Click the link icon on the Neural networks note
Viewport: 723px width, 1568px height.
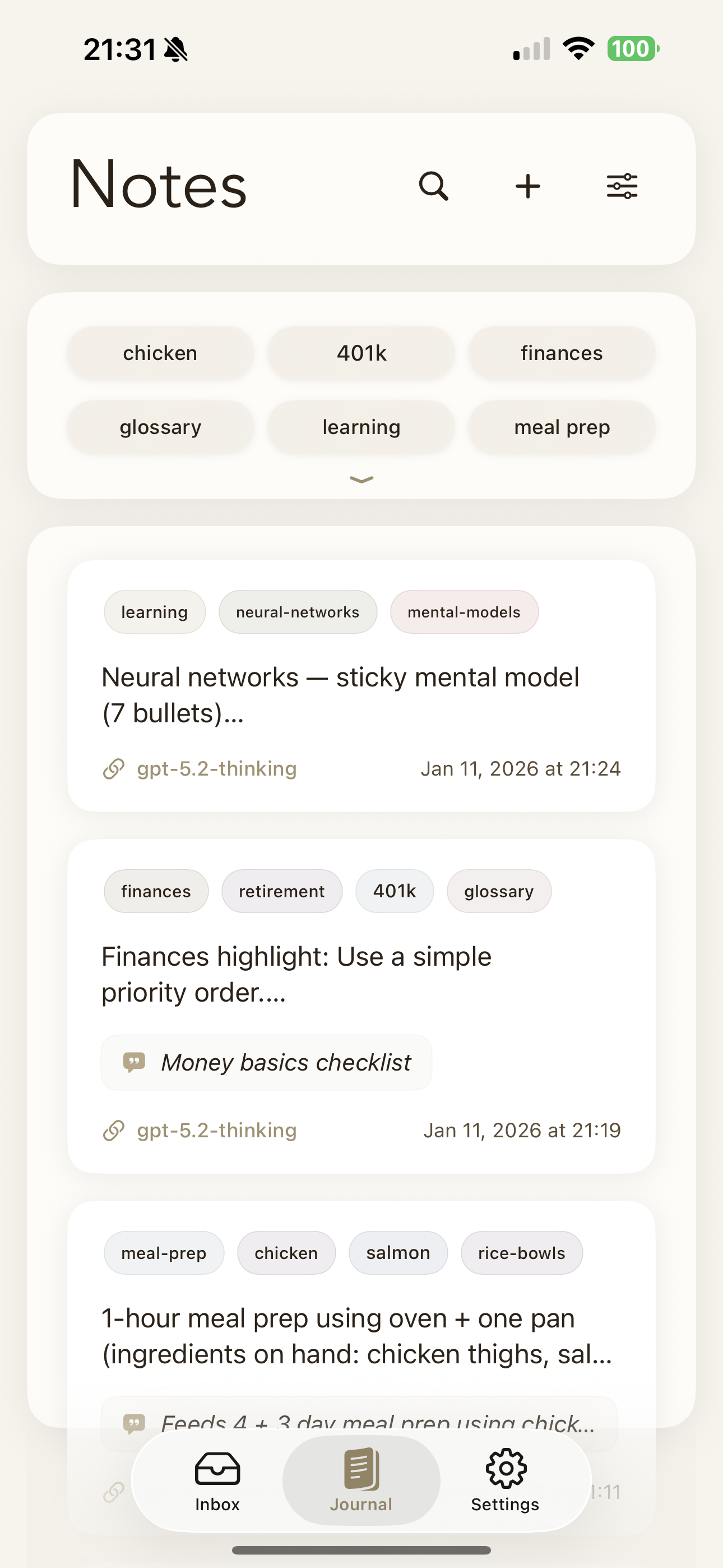113,769
